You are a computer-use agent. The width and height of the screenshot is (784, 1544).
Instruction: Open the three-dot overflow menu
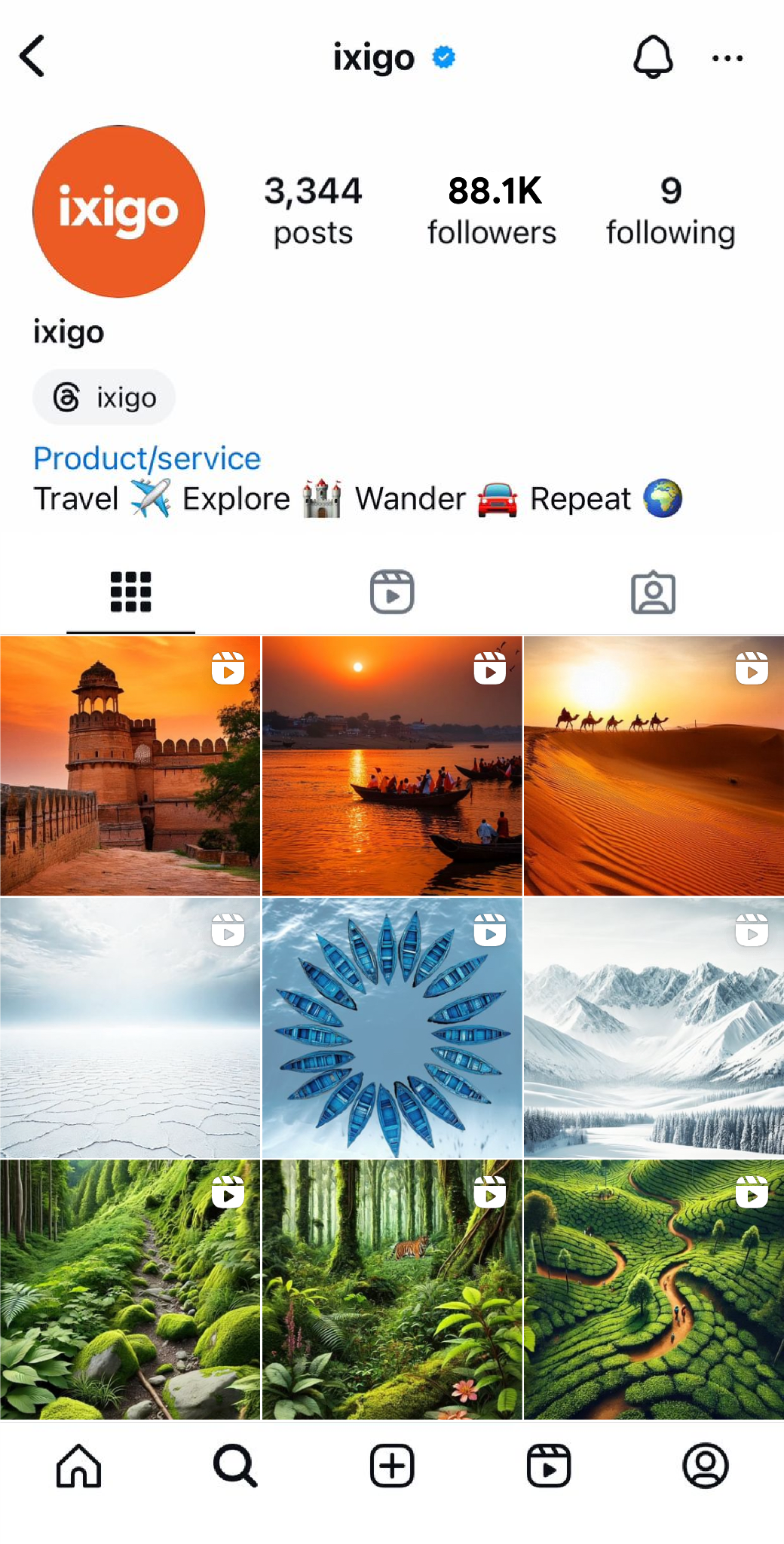pyautogui.click(x=727, y=58)
